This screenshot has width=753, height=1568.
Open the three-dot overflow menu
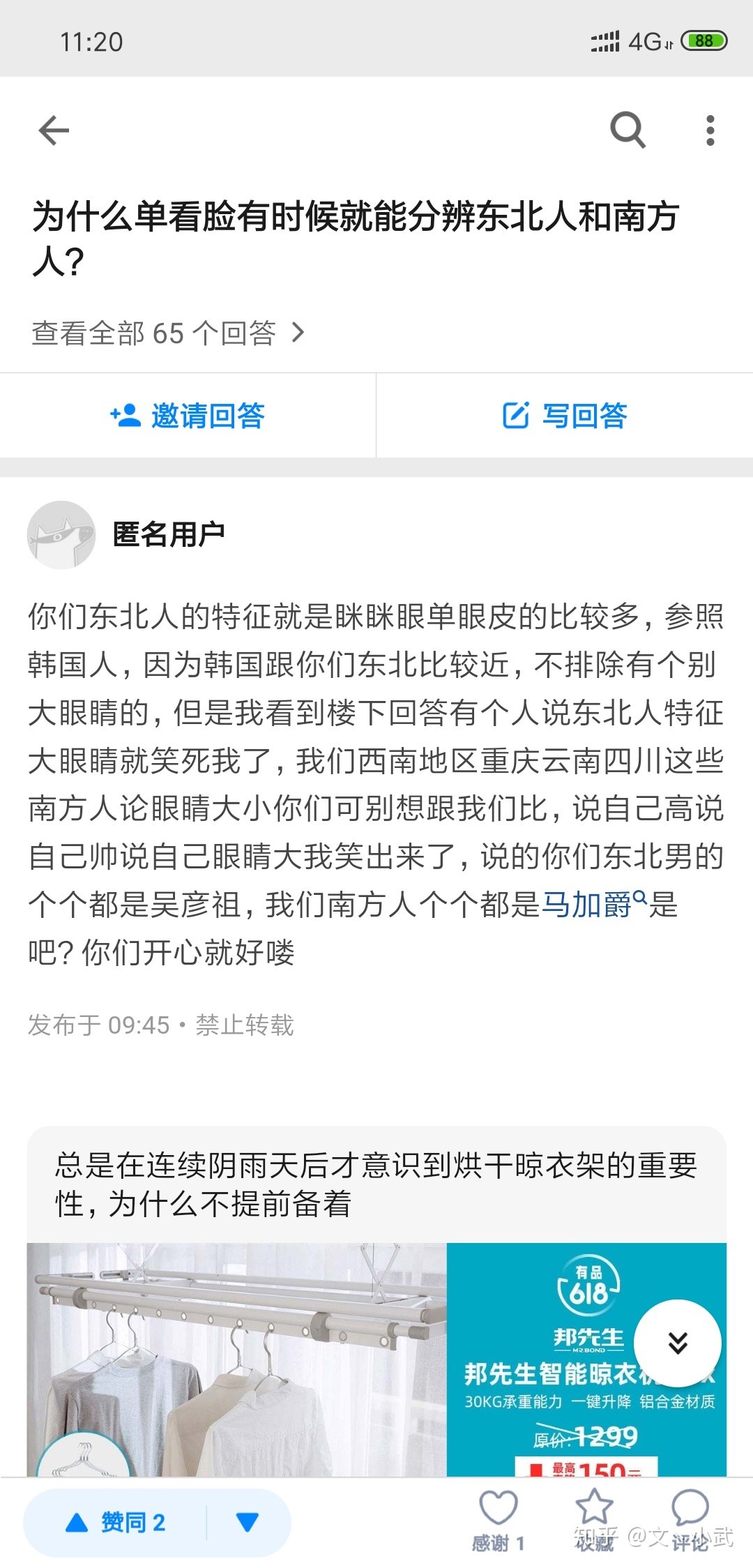coord(710,130)
